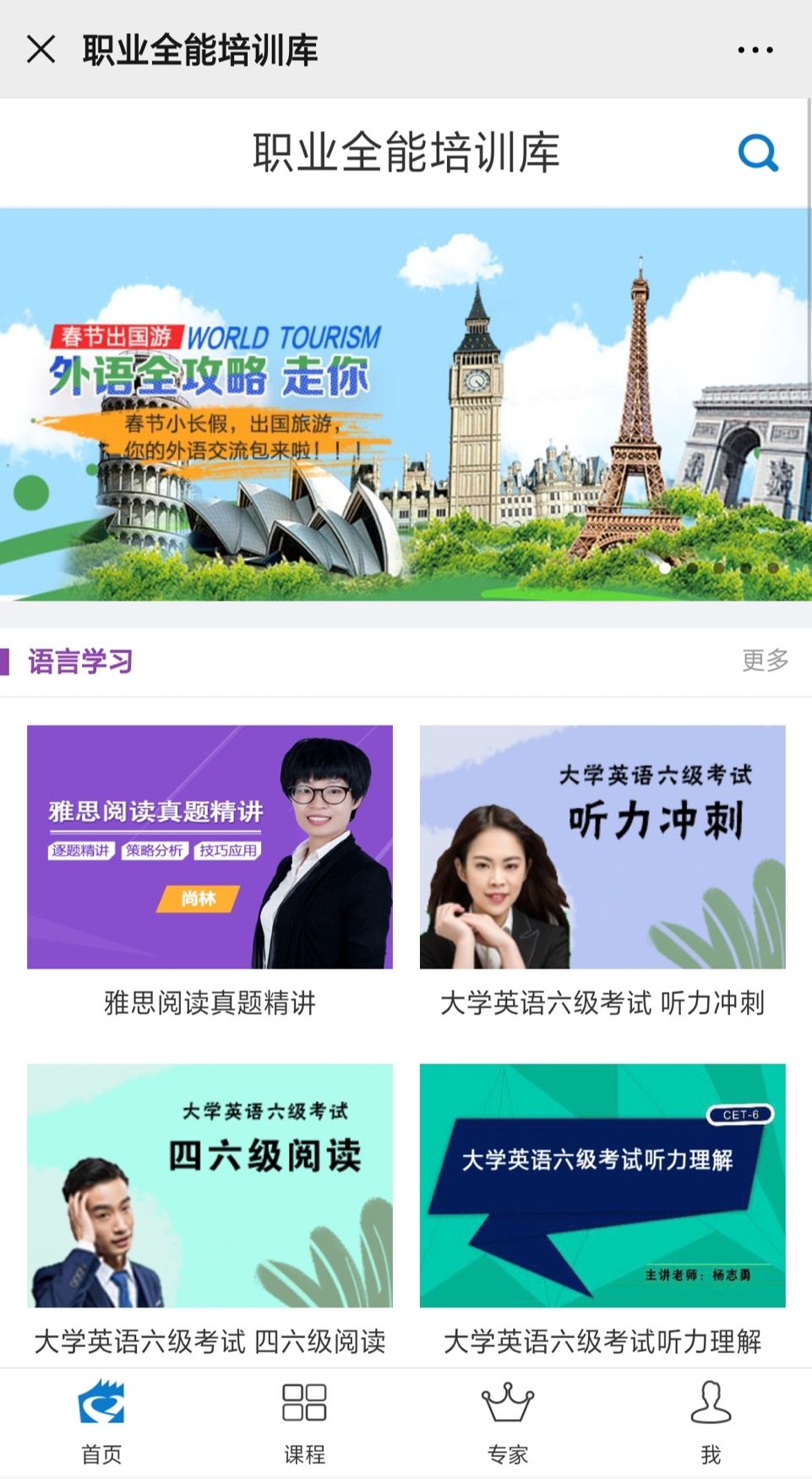
Task: Open the 雅思阅读真题精讲 course
Action: click(210, 847)
